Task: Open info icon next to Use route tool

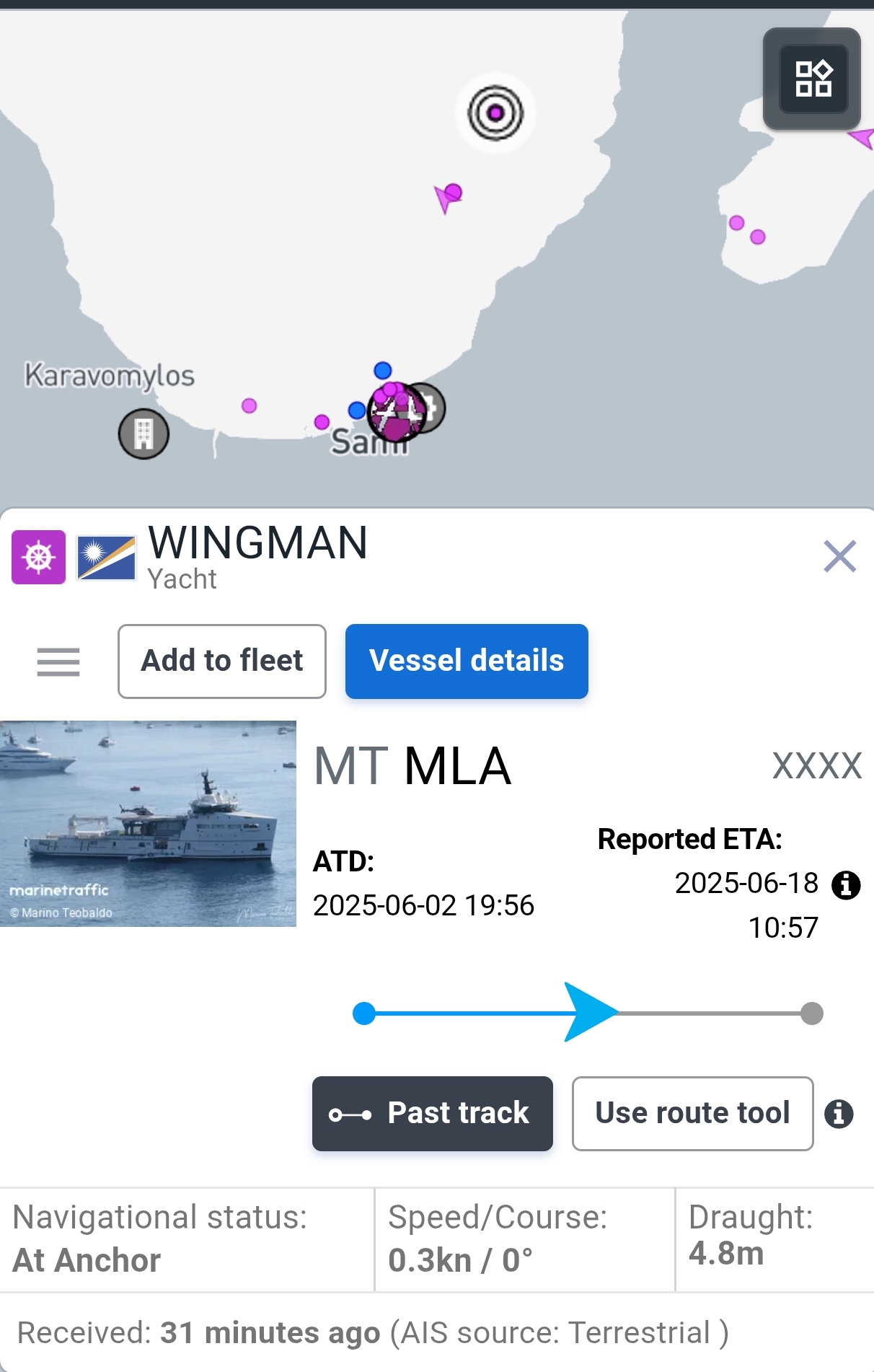Action: point(839,1113)
